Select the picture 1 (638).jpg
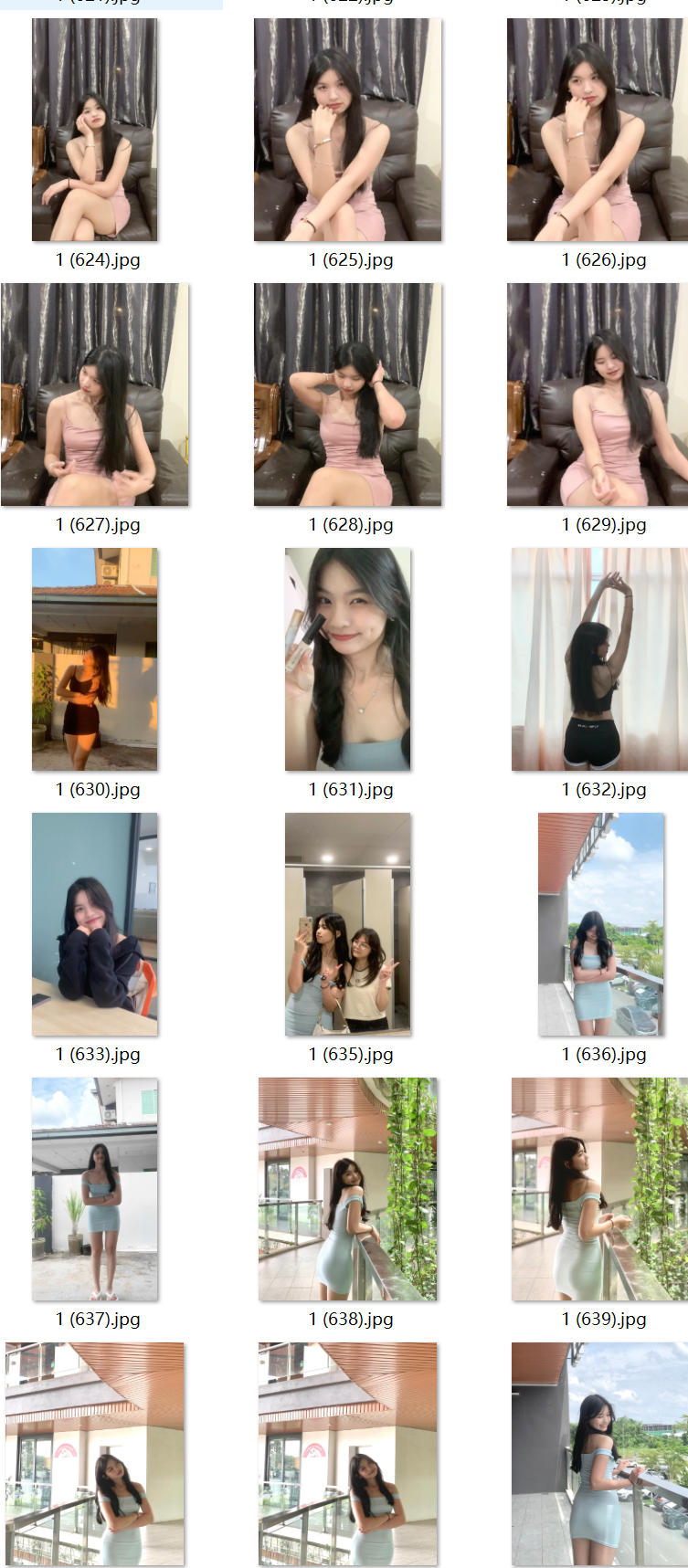This screenshot has width=688, height=1568. 347,1189
